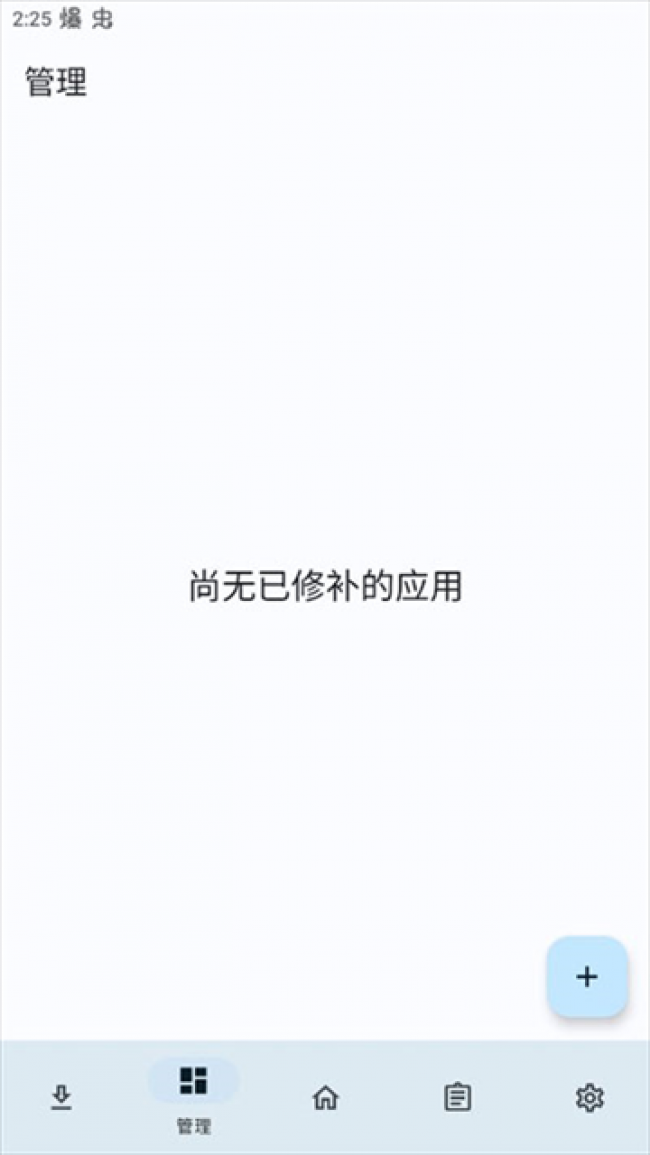
Task: Switch to the download tab
Action: click(62, 1098)
